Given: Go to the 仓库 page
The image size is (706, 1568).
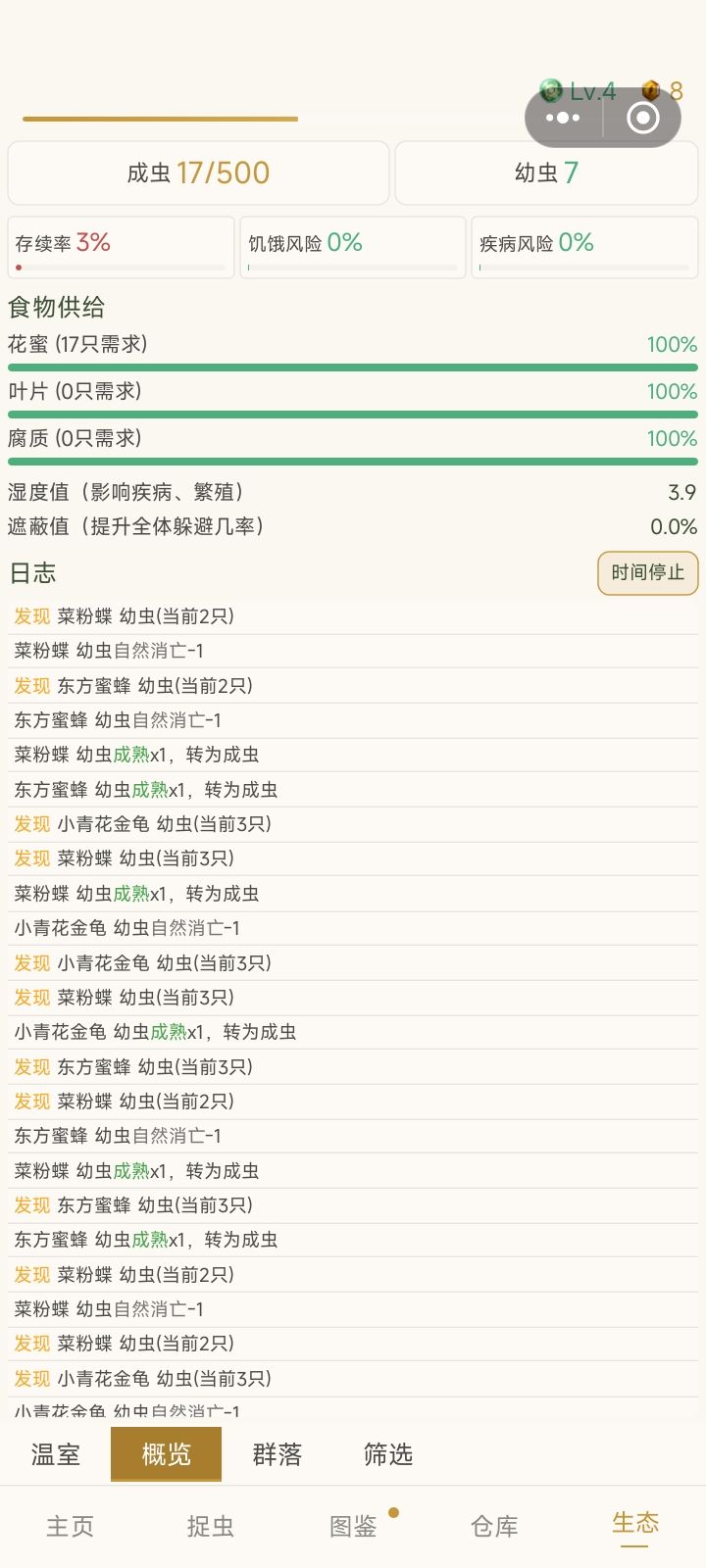Looking at the screenshot, I should [x=494, y=1527].
